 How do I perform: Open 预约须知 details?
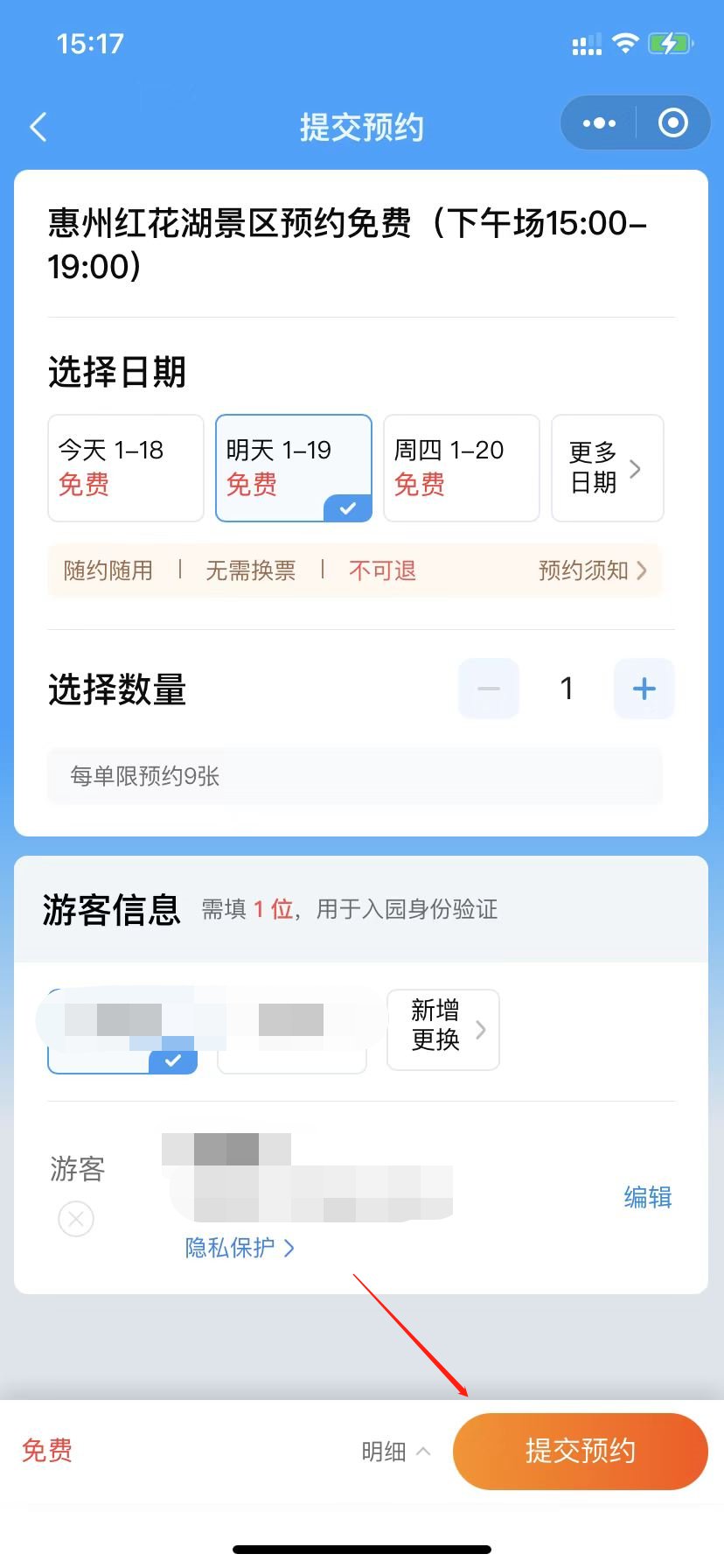pos(593,570)
